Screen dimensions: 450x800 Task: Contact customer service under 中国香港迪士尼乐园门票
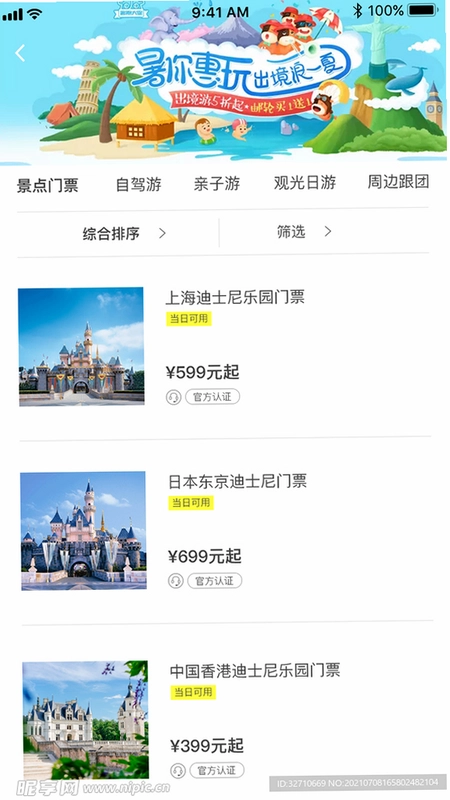pos(178,770)
